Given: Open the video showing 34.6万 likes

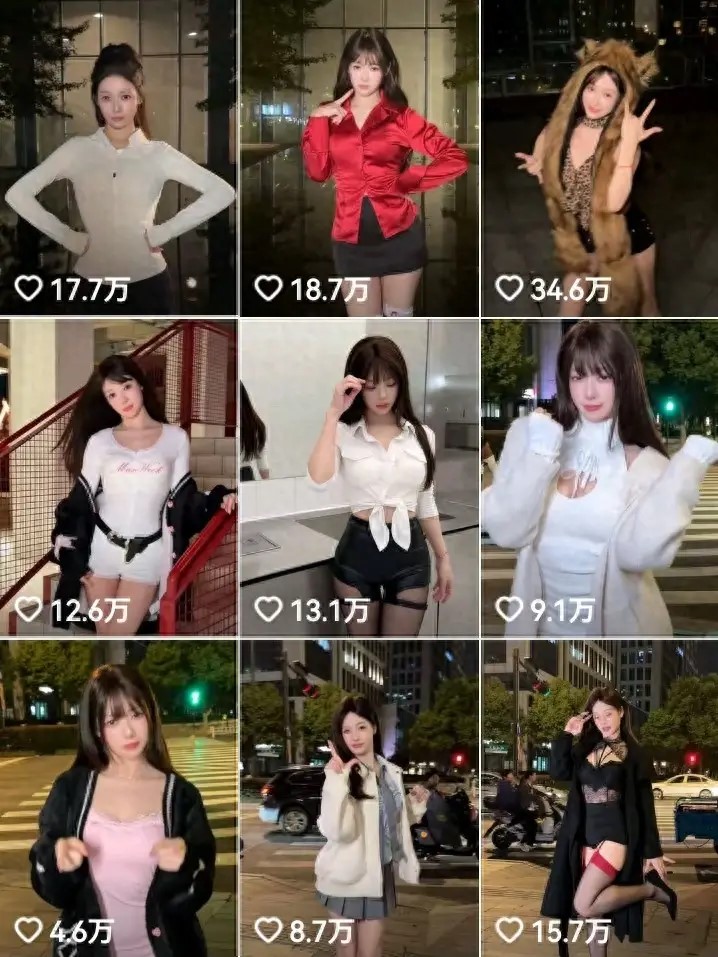Looking at the screenshot, I should (x=599, y=157).
